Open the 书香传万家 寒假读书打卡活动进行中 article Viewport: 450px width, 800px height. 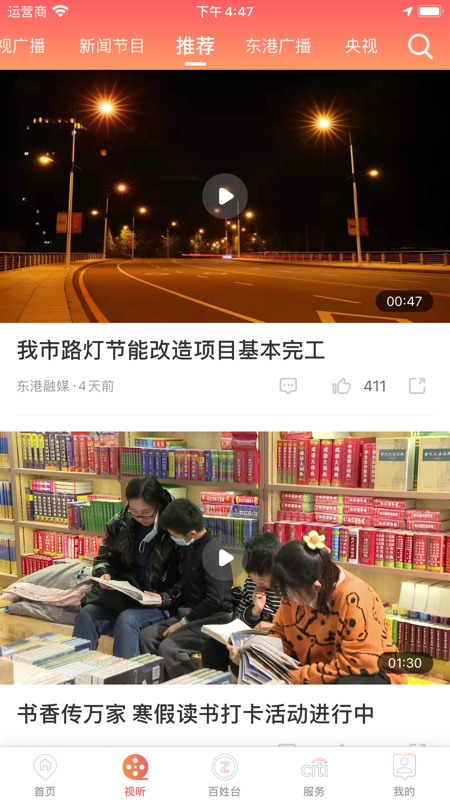(x=196, y=714)
